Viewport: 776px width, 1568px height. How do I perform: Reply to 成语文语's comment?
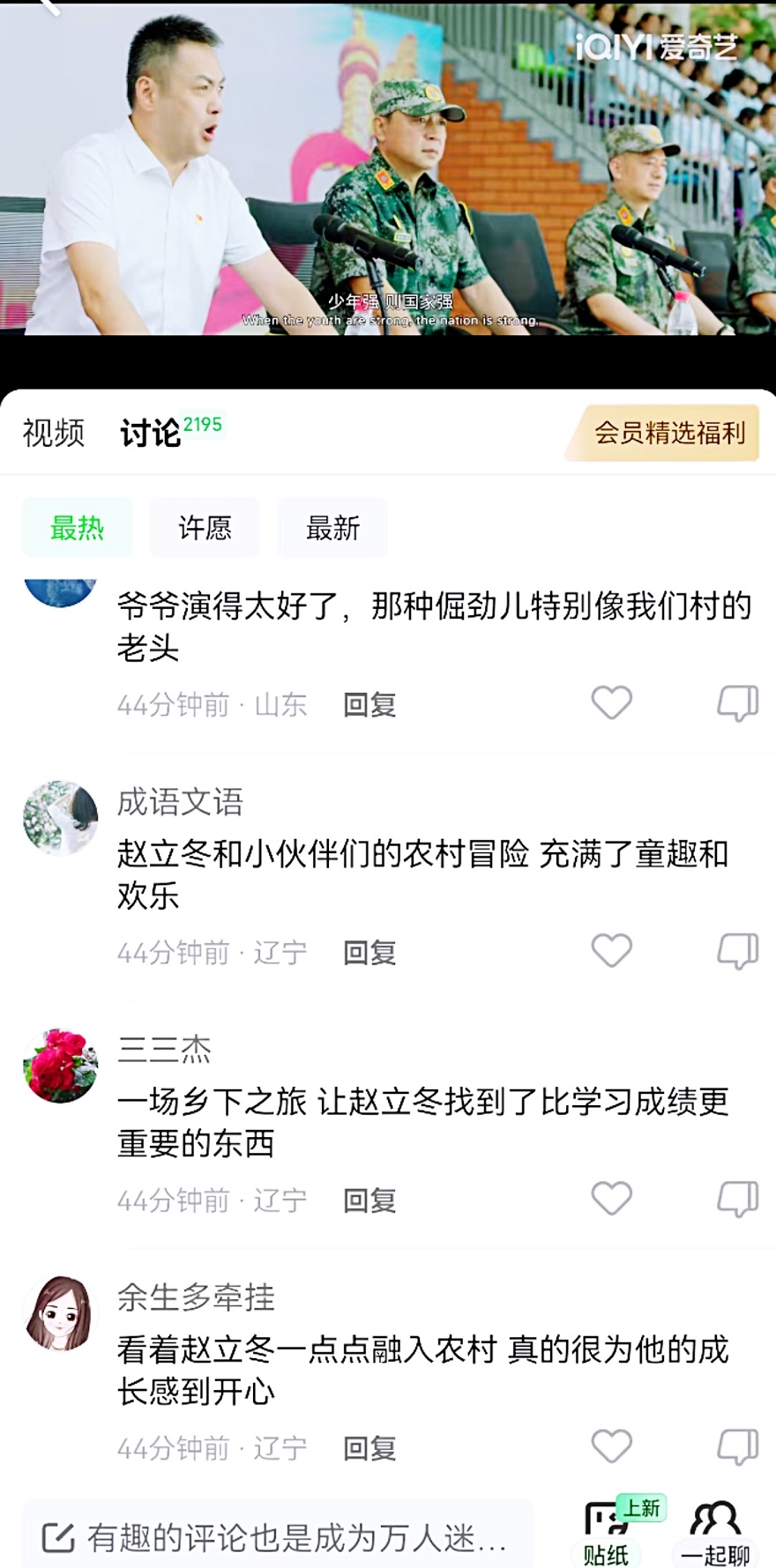pyautogui.click(x=369, y=952)
